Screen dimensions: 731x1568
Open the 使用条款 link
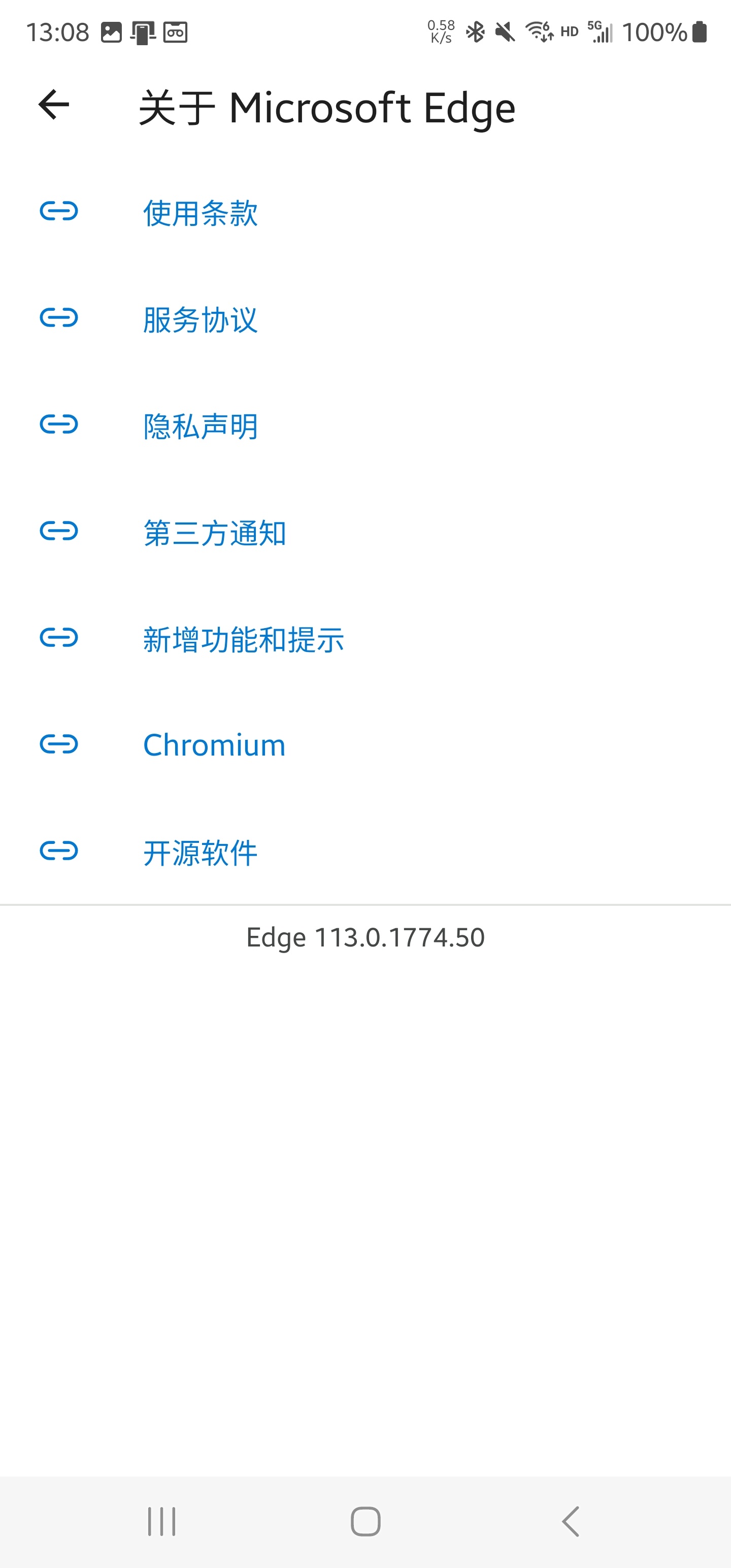click(200, 213)
